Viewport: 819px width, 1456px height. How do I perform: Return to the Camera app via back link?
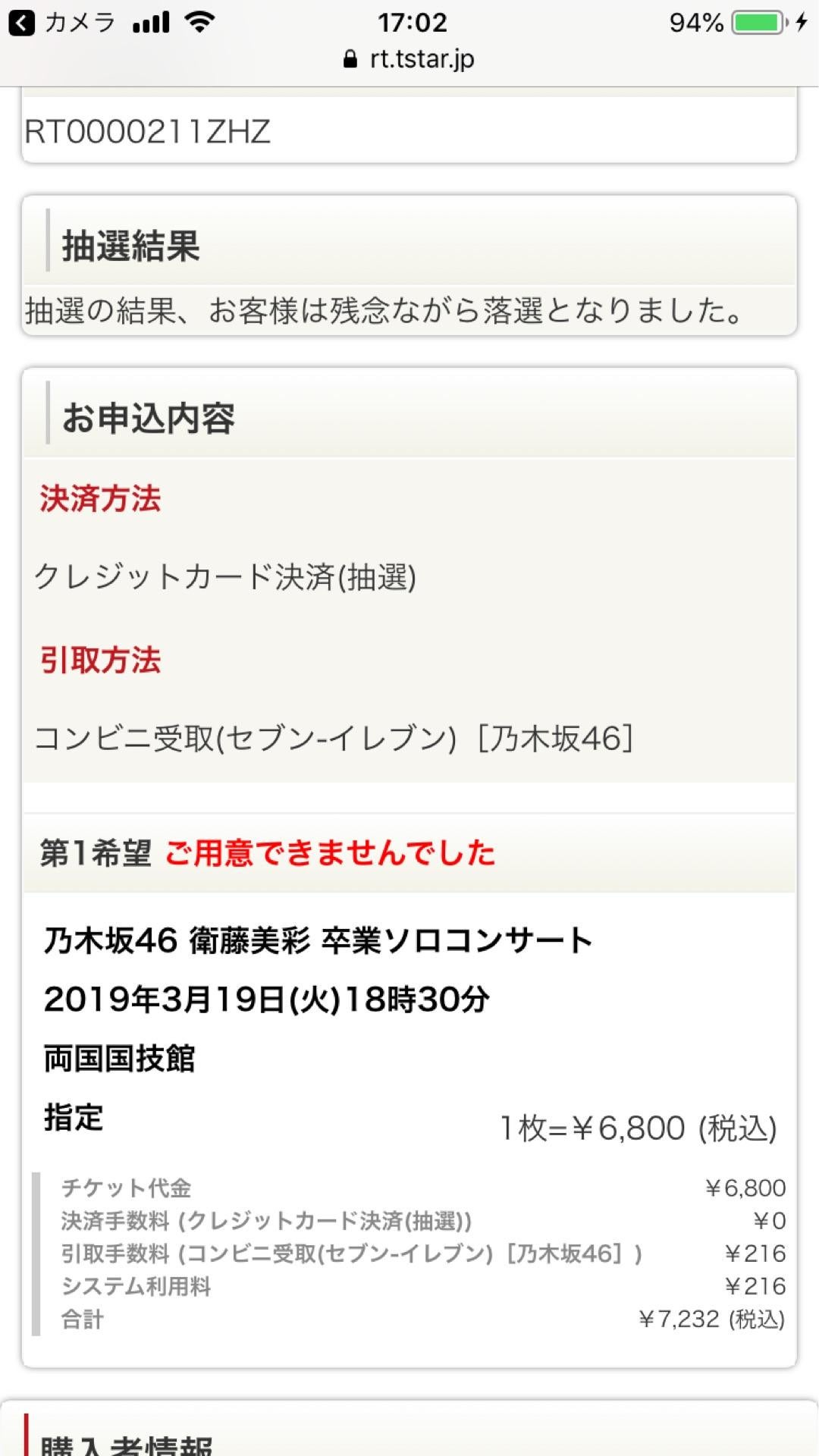61,23
